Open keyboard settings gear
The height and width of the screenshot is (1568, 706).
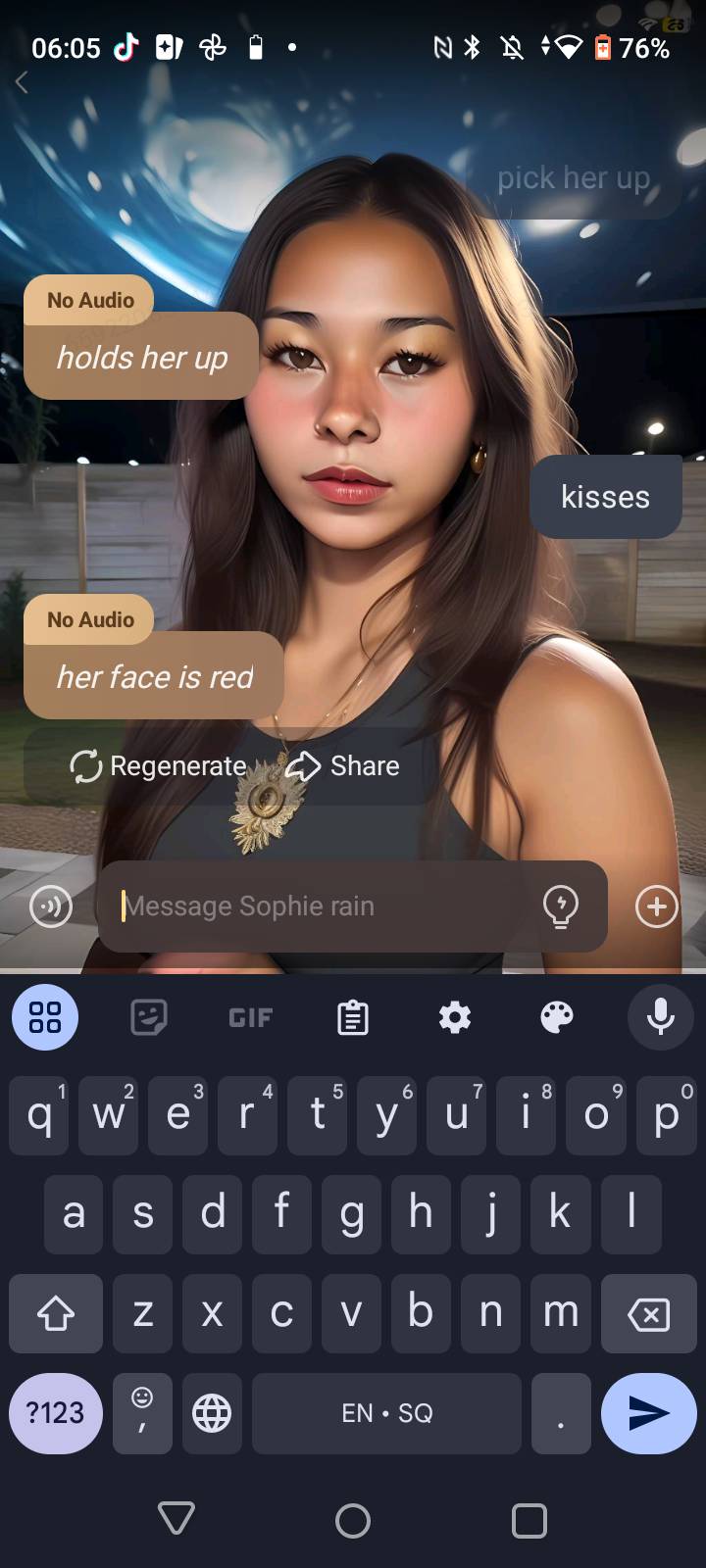(x=455, y=1017)
